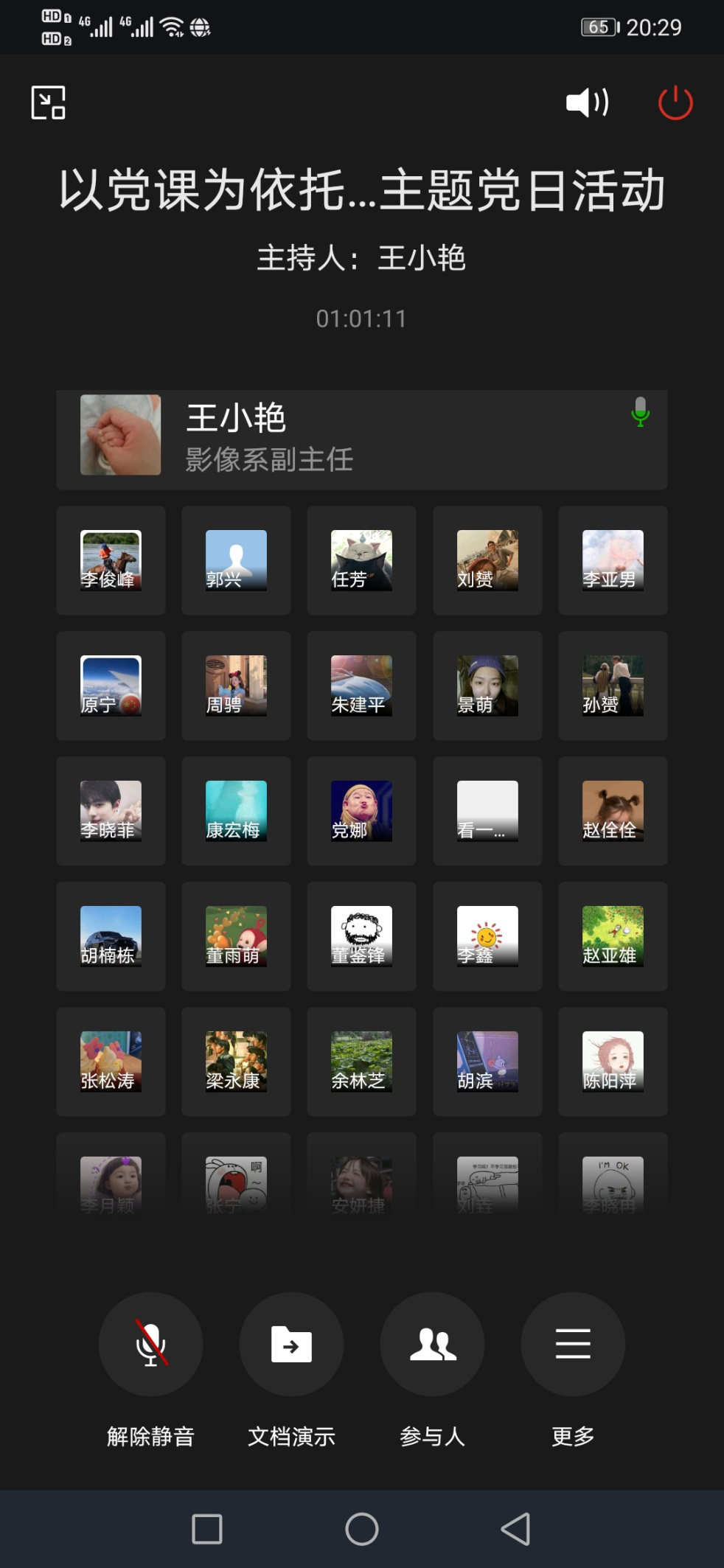Select host 王小艳 speaker row
Image resolution: width=724 pixels, height=1568 pixels.
click(361, 439)
